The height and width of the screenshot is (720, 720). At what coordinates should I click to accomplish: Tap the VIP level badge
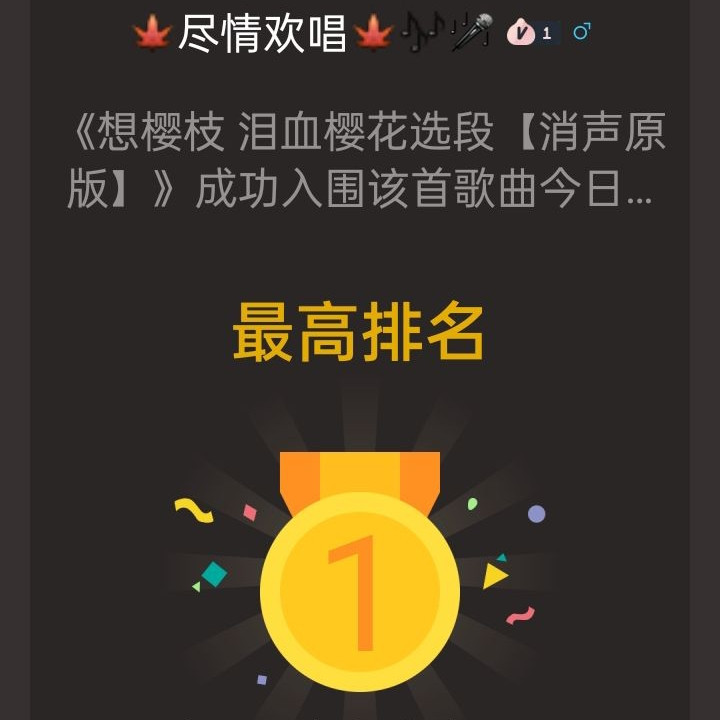530,34
